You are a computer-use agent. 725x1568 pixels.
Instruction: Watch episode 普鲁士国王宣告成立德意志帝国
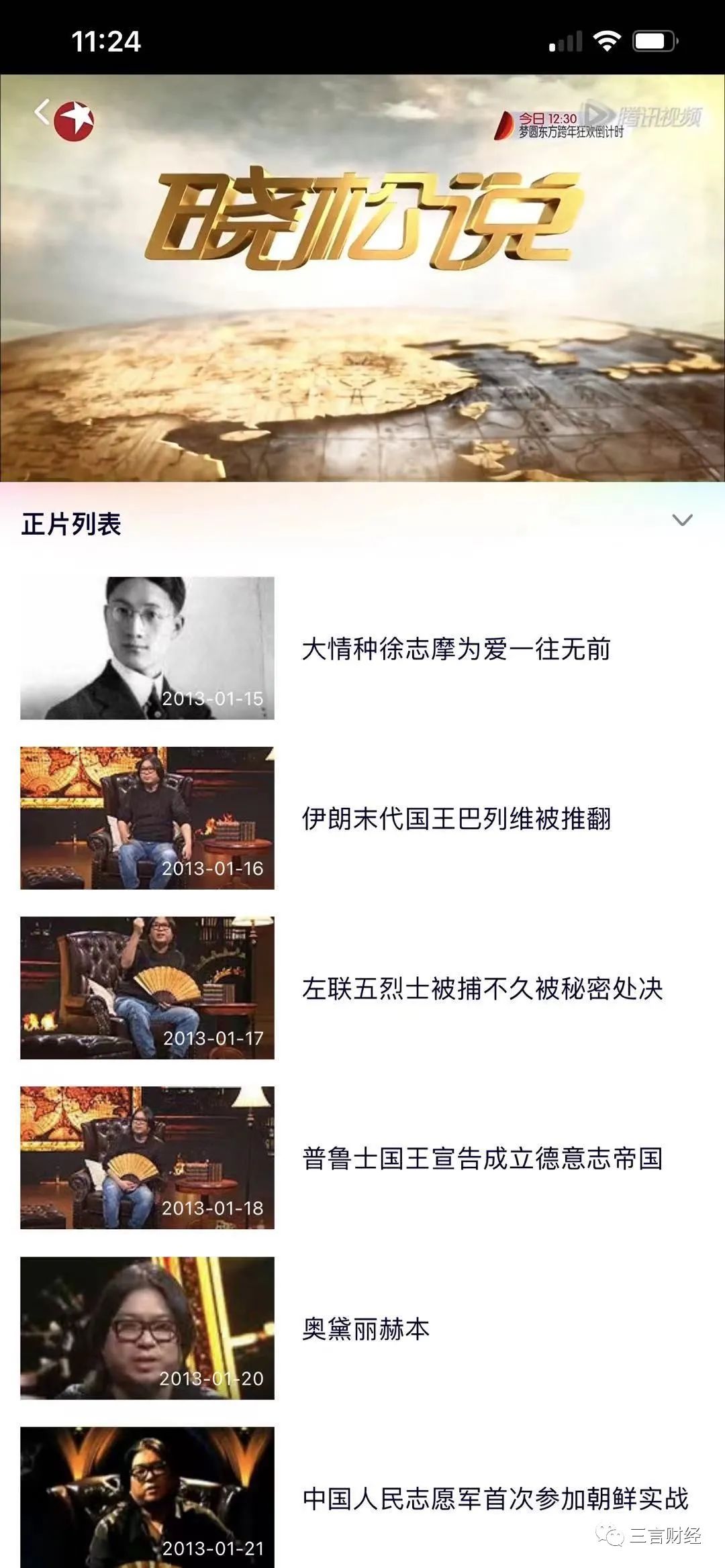pyautogui.click(x=481, y=1159)
